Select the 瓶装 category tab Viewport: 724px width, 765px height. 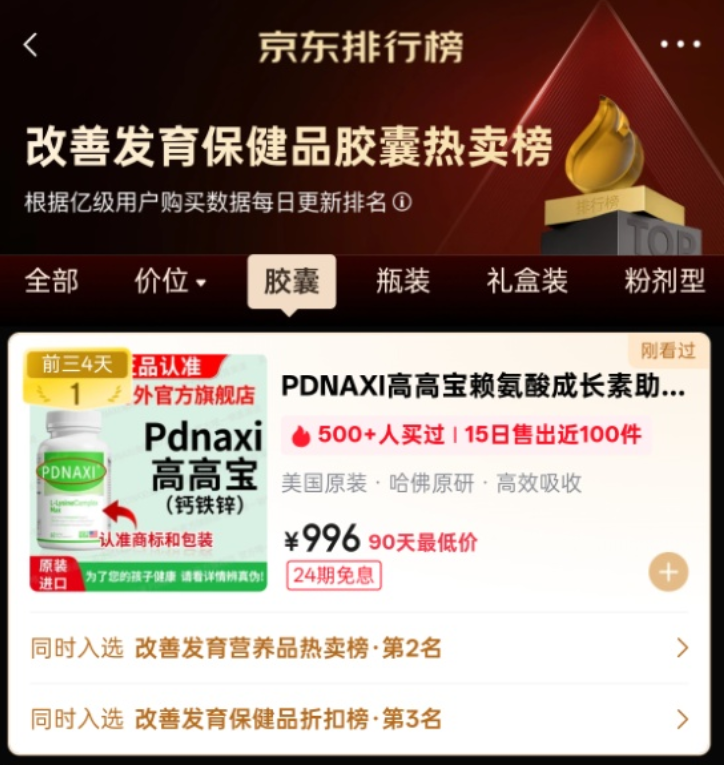click(402, 283)
